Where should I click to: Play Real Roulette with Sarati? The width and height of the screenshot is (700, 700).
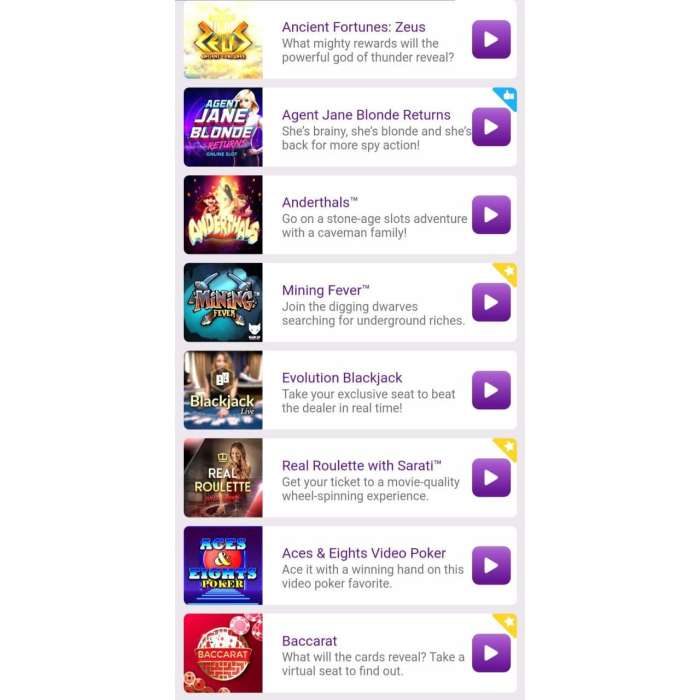(491, 478)
